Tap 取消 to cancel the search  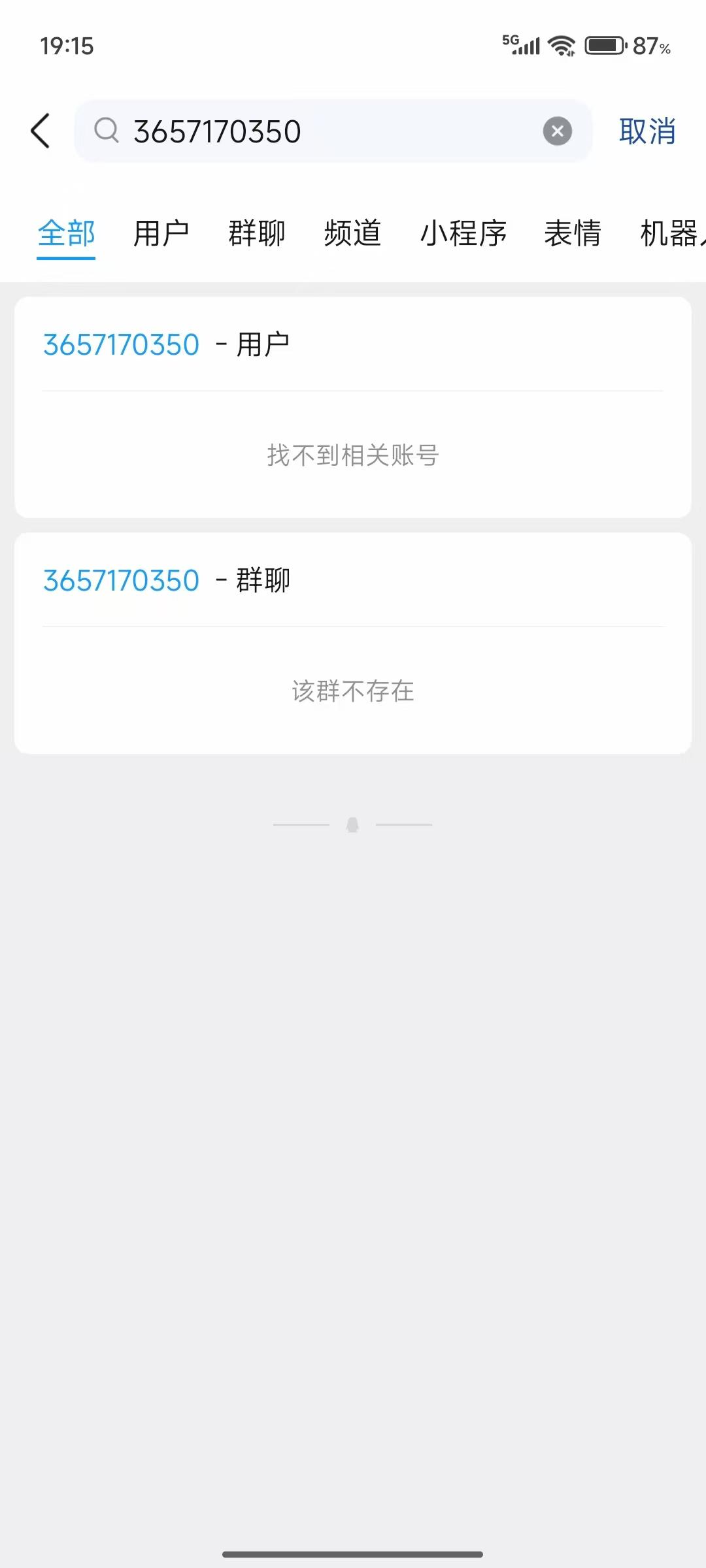click(x=646, y=131)
